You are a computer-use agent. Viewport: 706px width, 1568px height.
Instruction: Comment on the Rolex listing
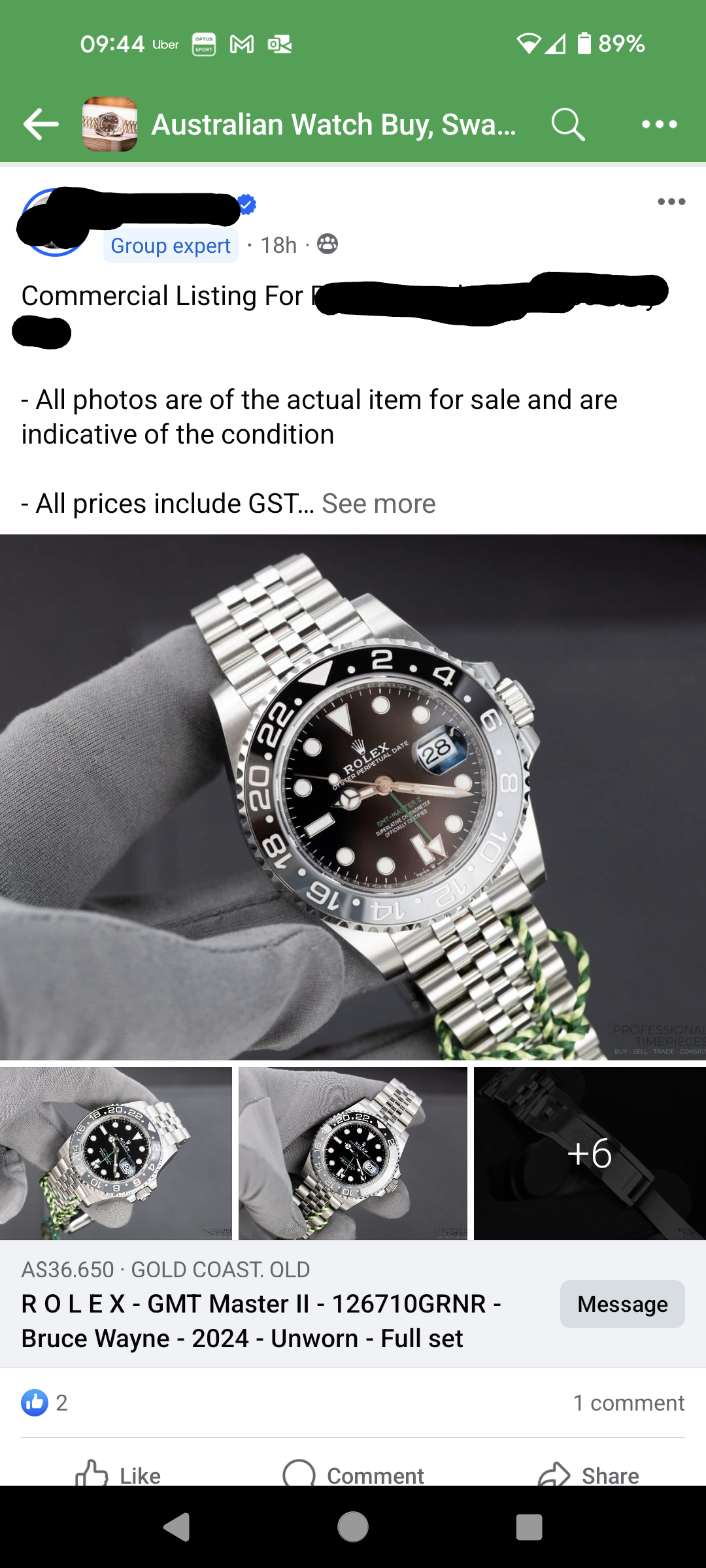pyautogui.click(x=354, y=1475)
